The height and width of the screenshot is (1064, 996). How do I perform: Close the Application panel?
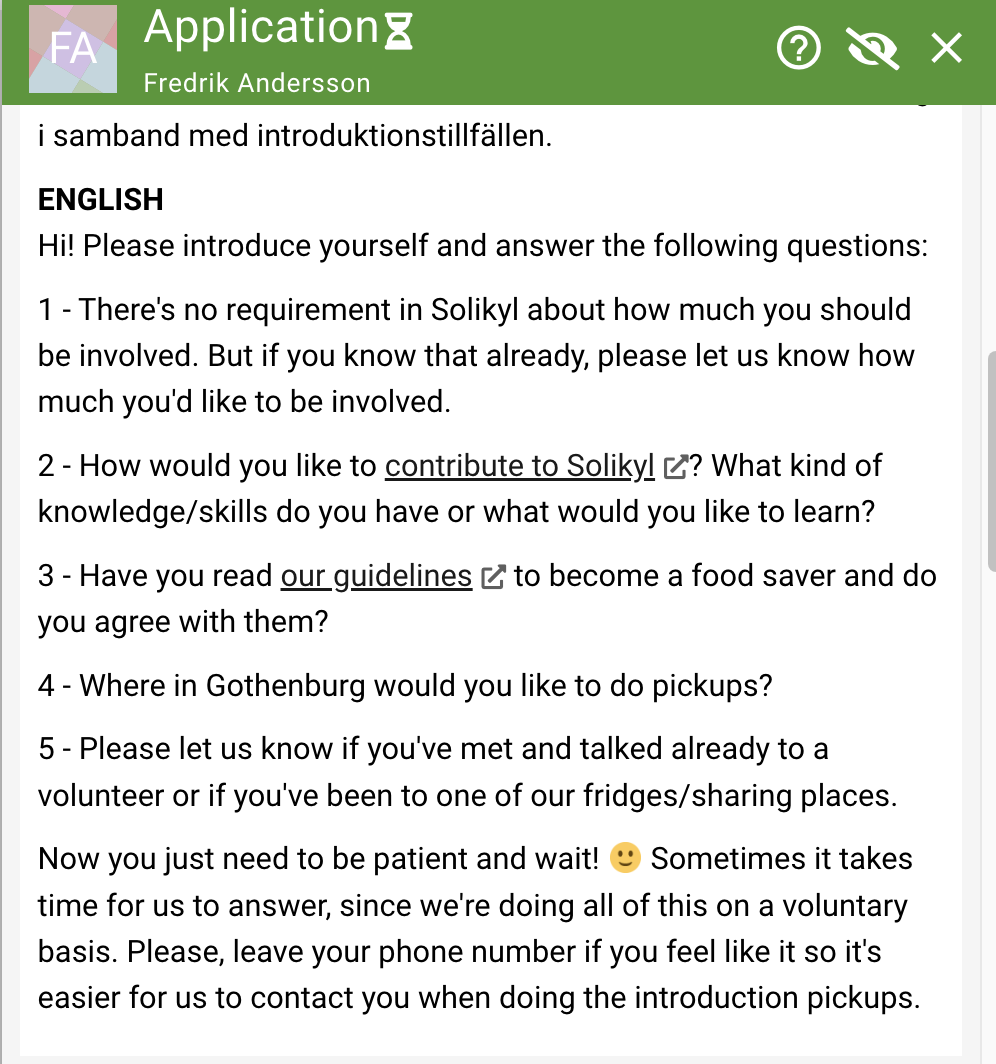pyautogui.click(x=946, y=48)
